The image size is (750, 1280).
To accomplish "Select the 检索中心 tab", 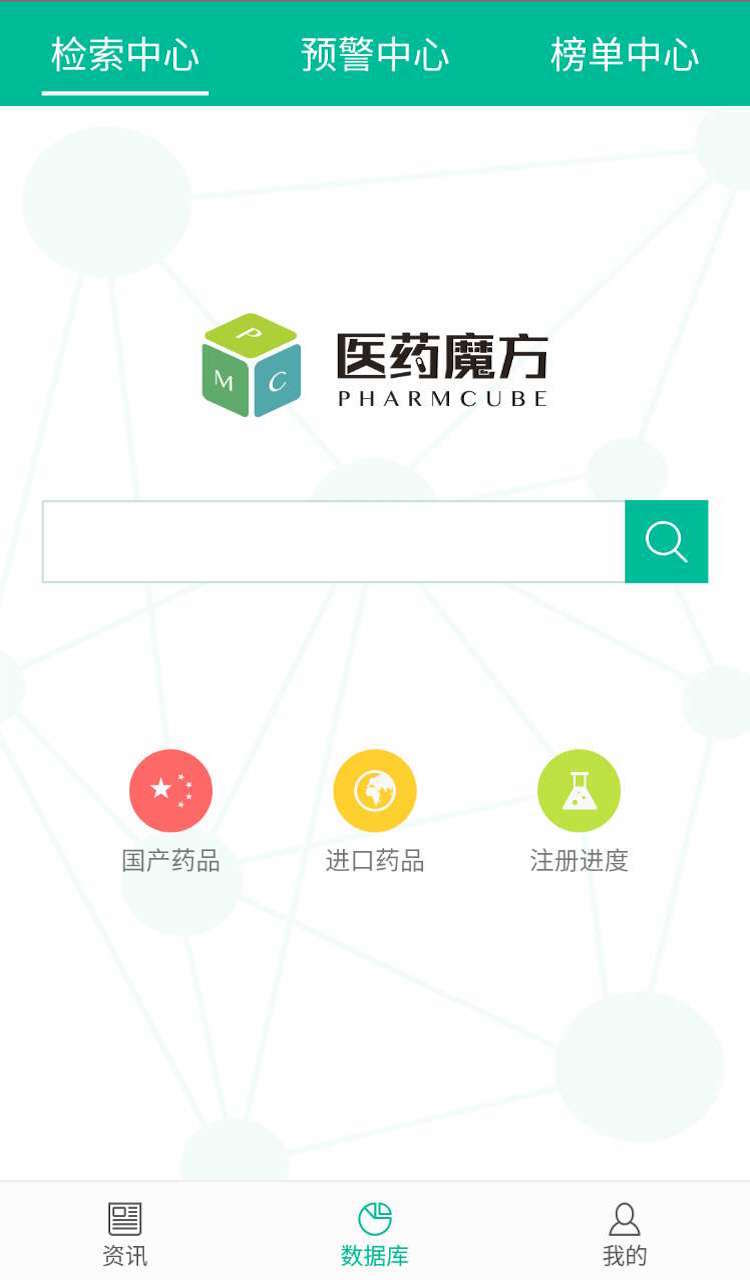I will pyautogui.click(x=125, y=55).
